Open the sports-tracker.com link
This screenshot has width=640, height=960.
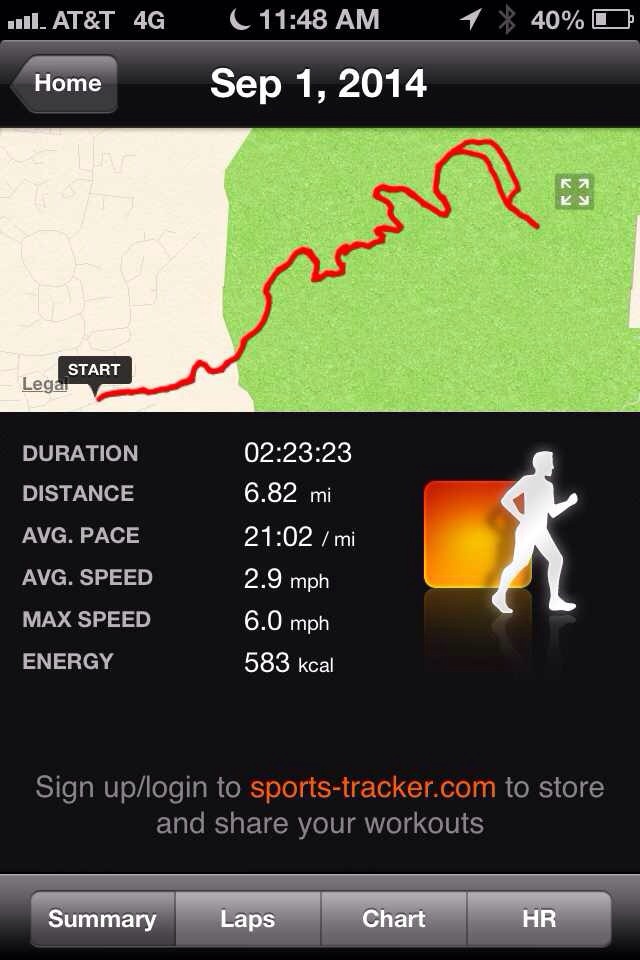pos(372,787)
